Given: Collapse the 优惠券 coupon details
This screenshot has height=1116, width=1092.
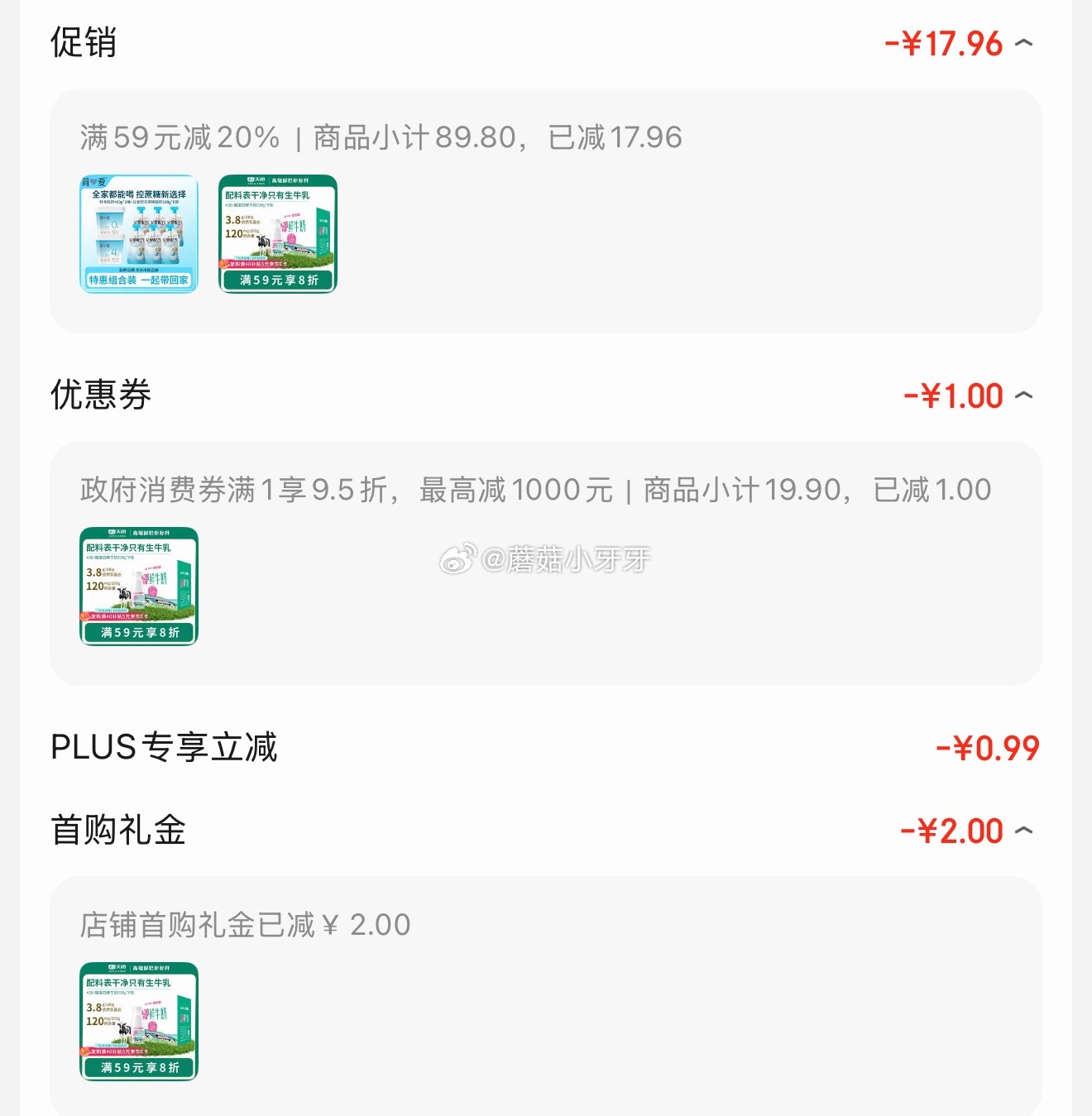Looking at the screenshot, I should tap(1023, 395).
